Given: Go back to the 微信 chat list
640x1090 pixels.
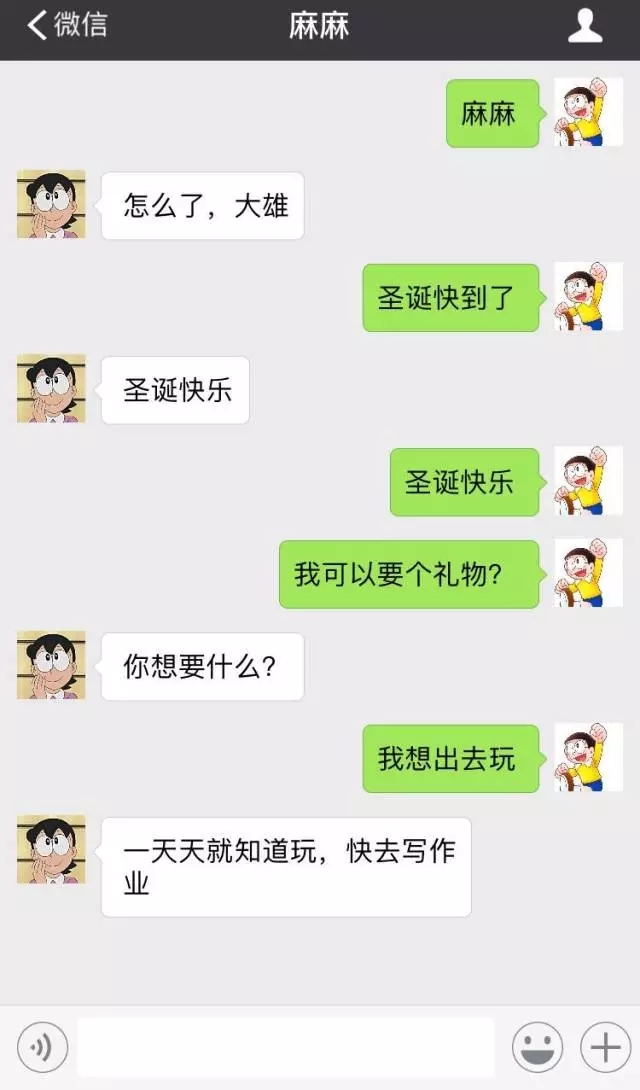Looking at the screenshot, I should [67, 26].
